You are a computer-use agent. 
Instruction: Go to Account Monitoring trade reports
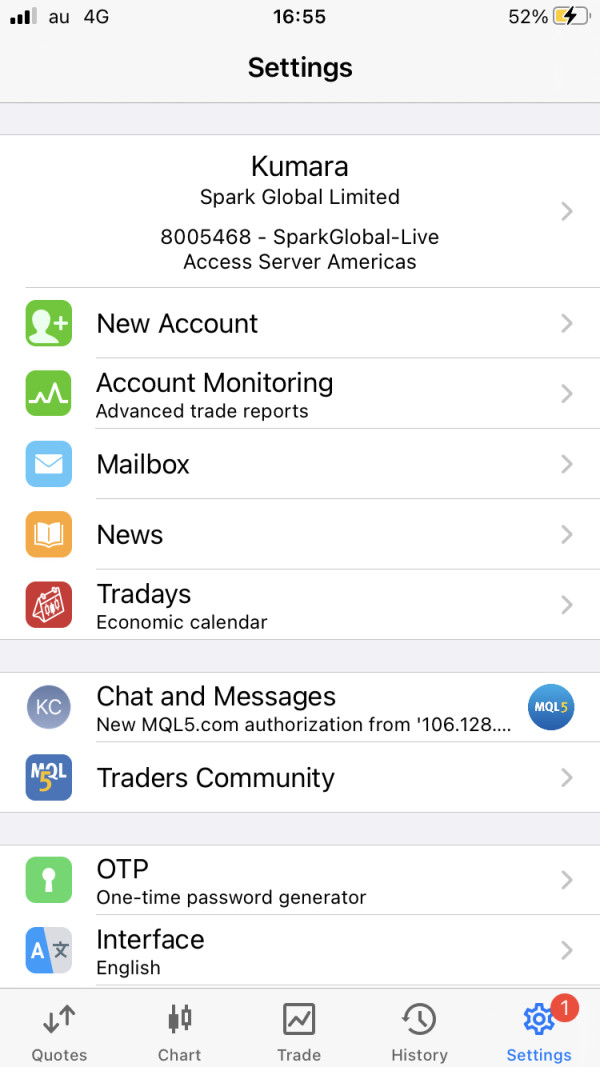pyautogui.click(x=300, y=393)
